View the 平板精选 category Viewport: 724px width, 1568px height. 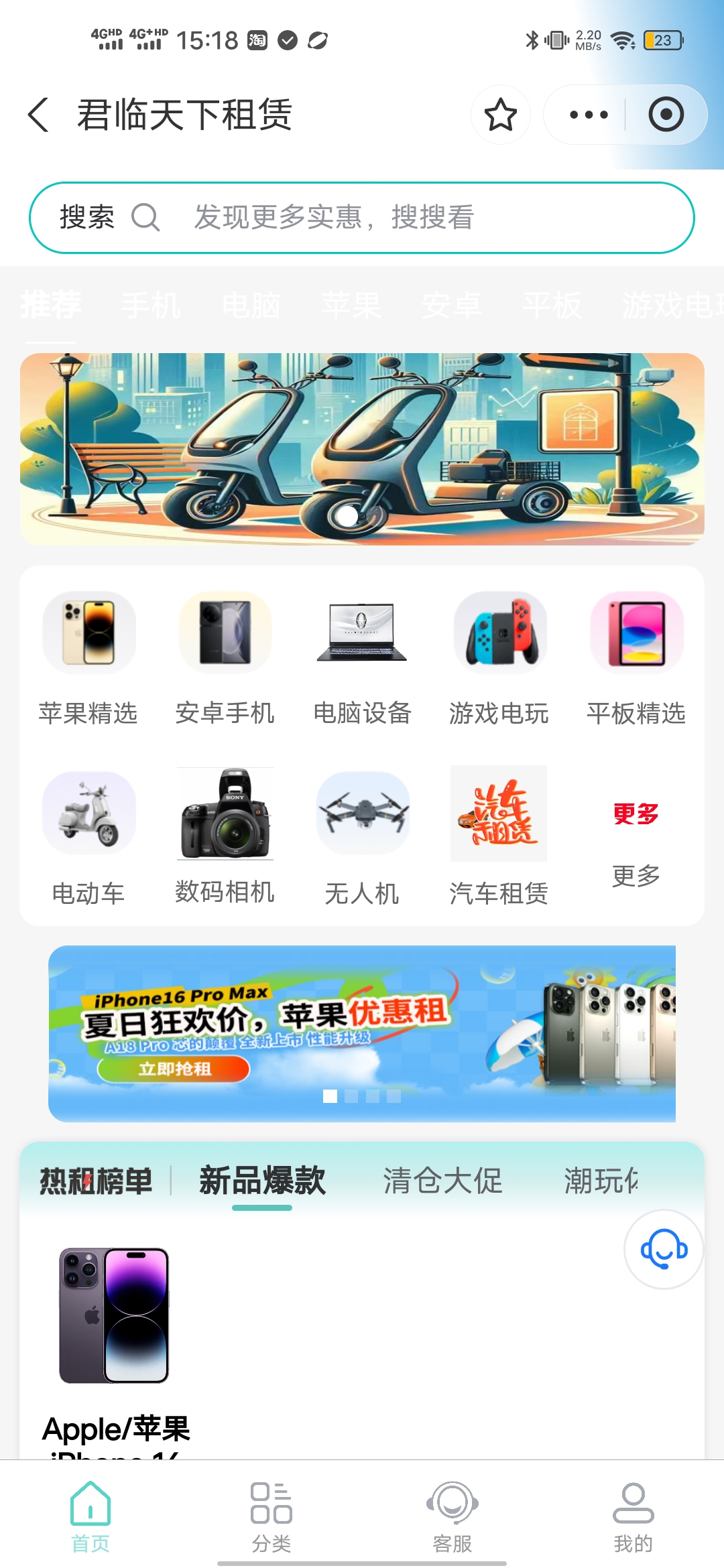636,657
